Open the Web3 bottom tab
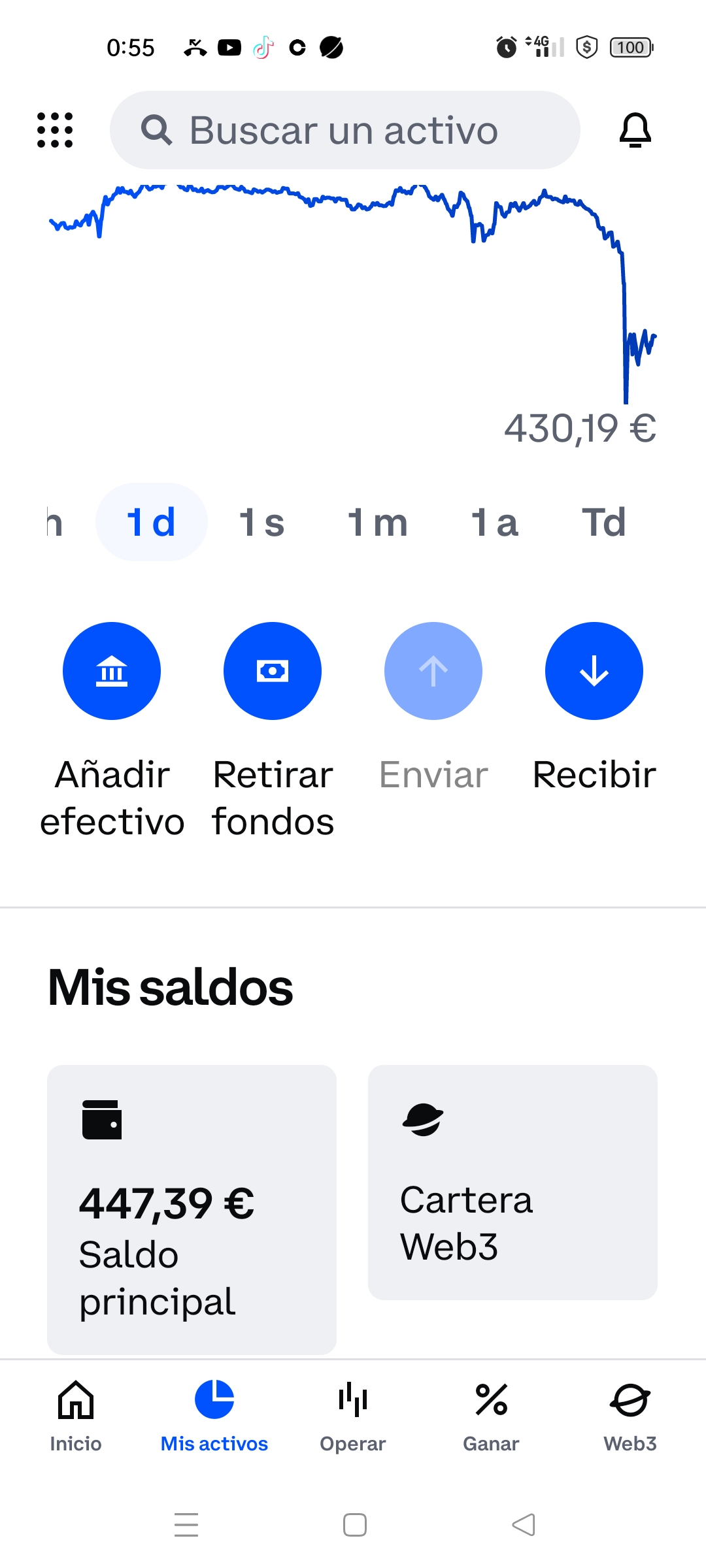Image resolution: width=706 pixels, height=1568 pixels. (630, 1415)
